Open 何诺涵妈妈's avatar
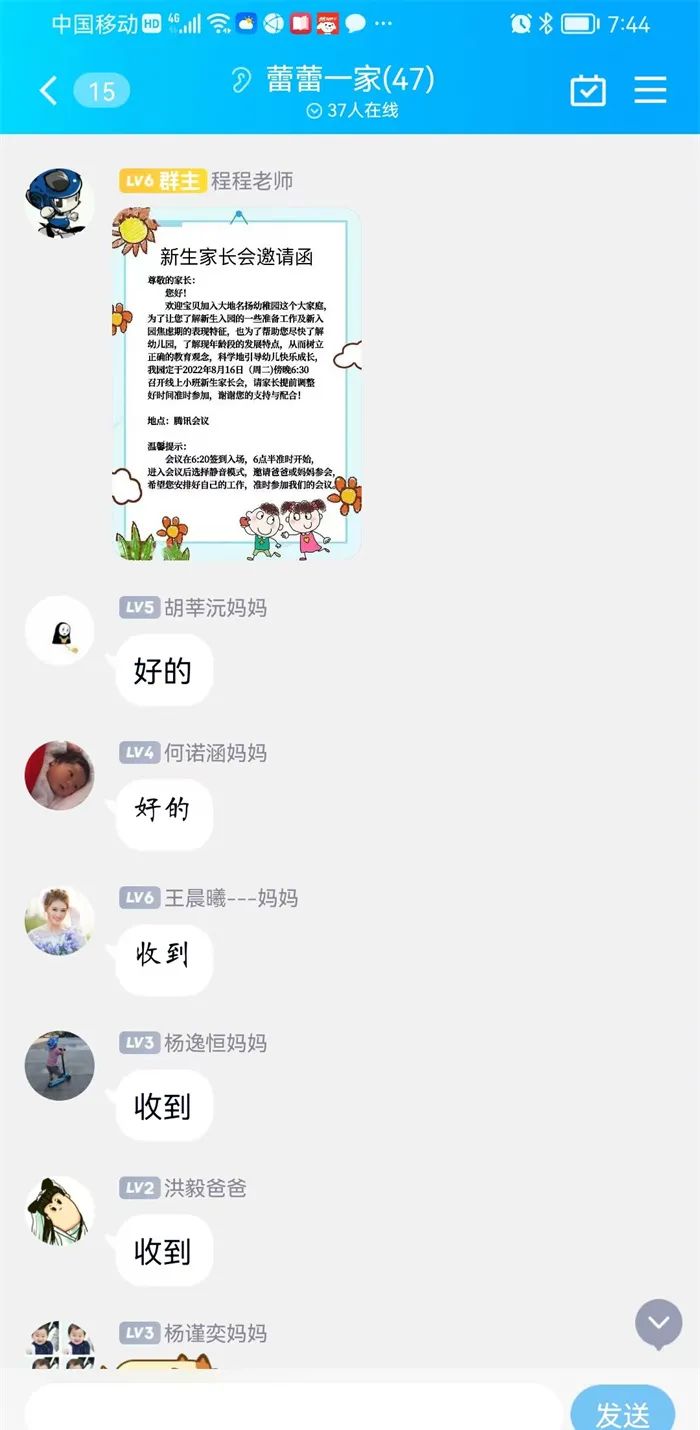 [x=59, y=775]
